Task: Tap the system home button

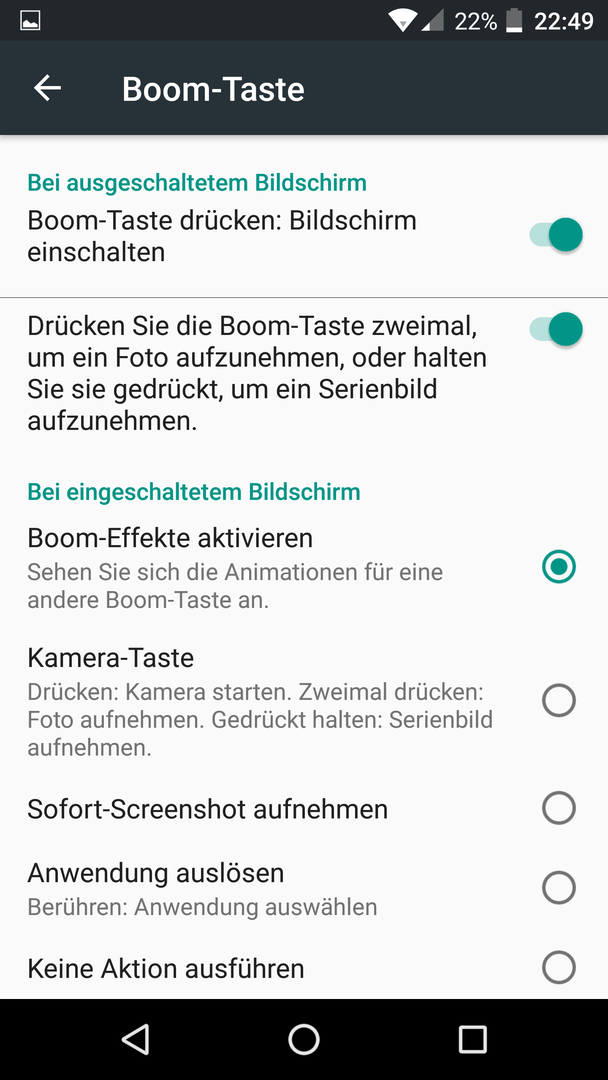Action: point(304,1039)
